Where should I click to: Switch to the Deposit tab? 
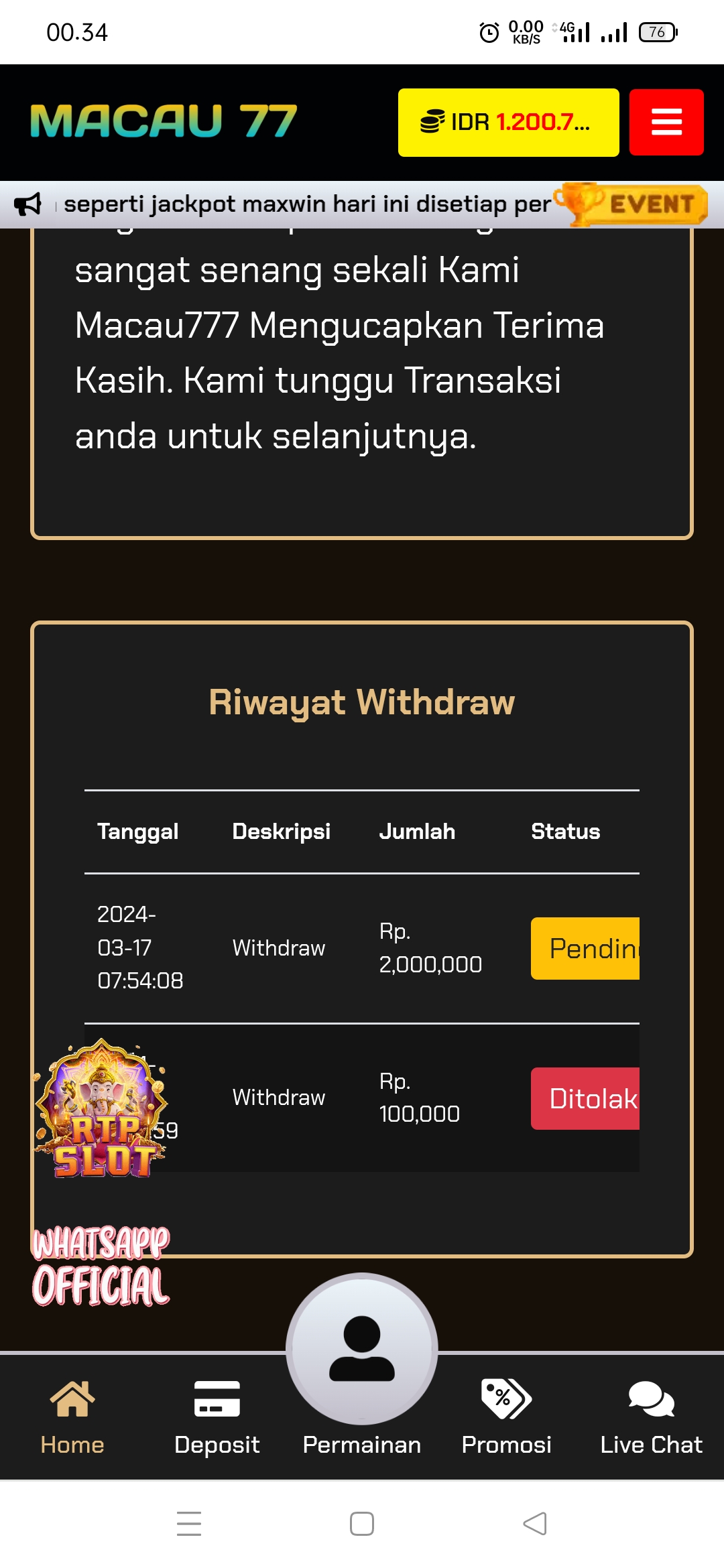217,1415
